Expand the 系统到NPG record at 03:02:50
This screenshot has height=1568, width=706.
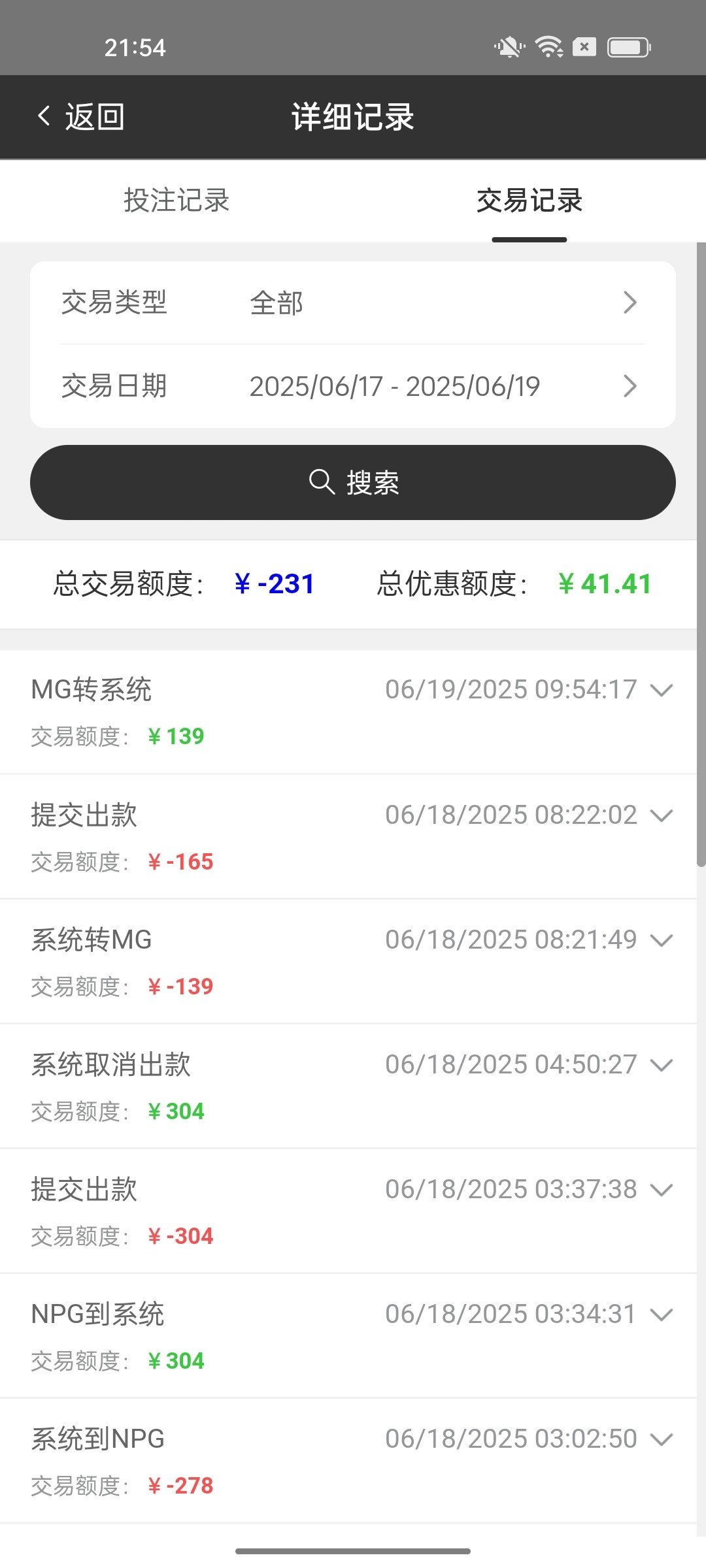[x=662, y=1439]
